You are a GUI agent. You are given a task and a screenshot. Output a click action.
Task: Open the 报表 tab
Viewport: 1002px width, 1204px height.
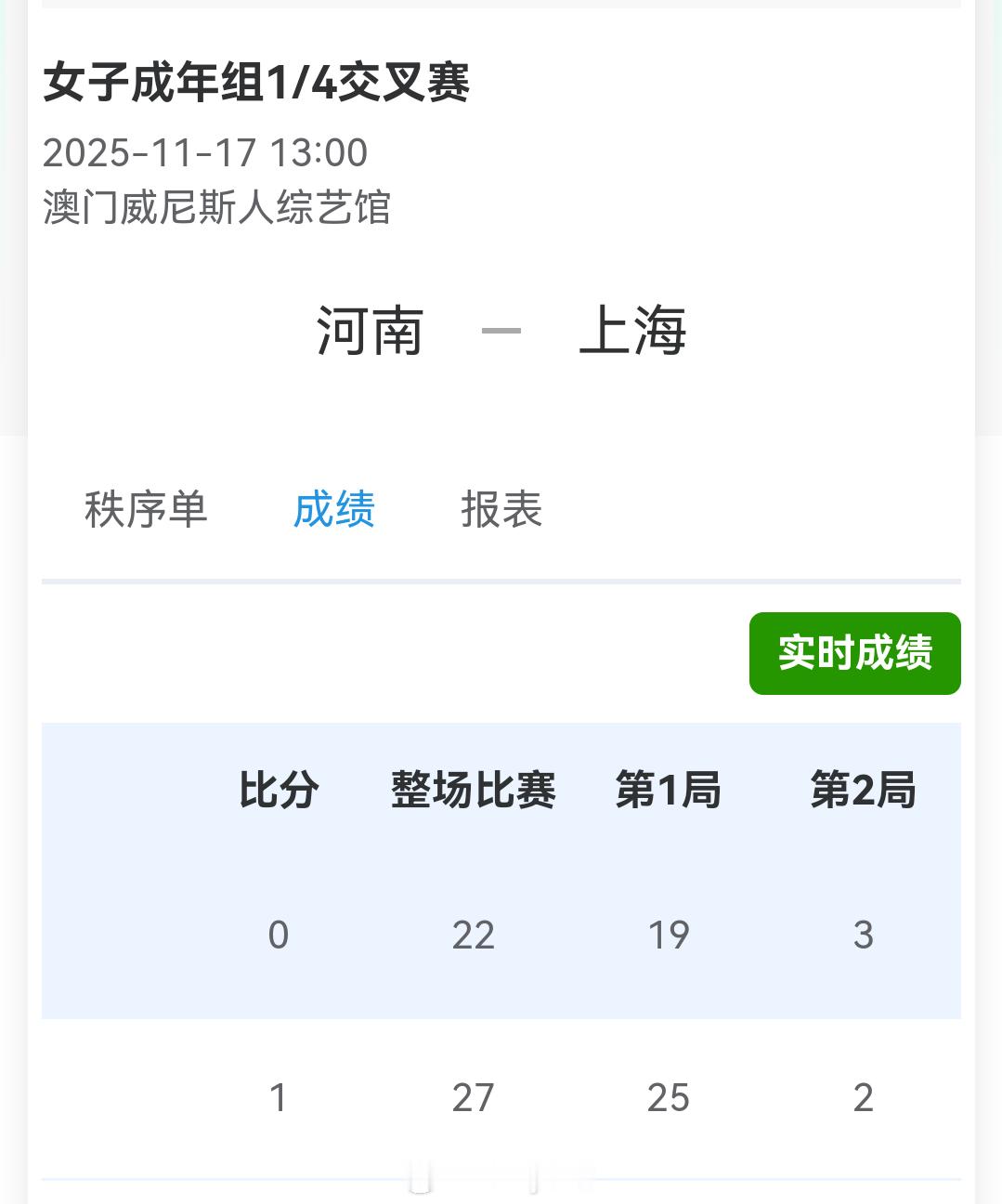[503, 510]
